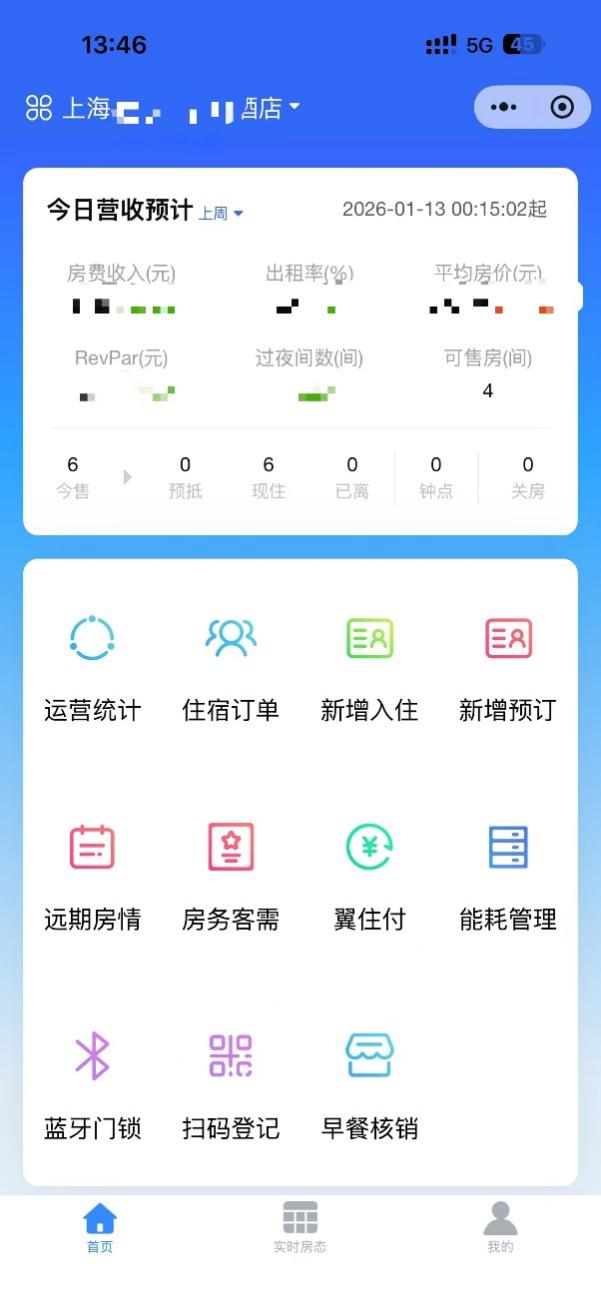
Task: Switch to the 首页 tab
Action: [x=100, y=1227]
